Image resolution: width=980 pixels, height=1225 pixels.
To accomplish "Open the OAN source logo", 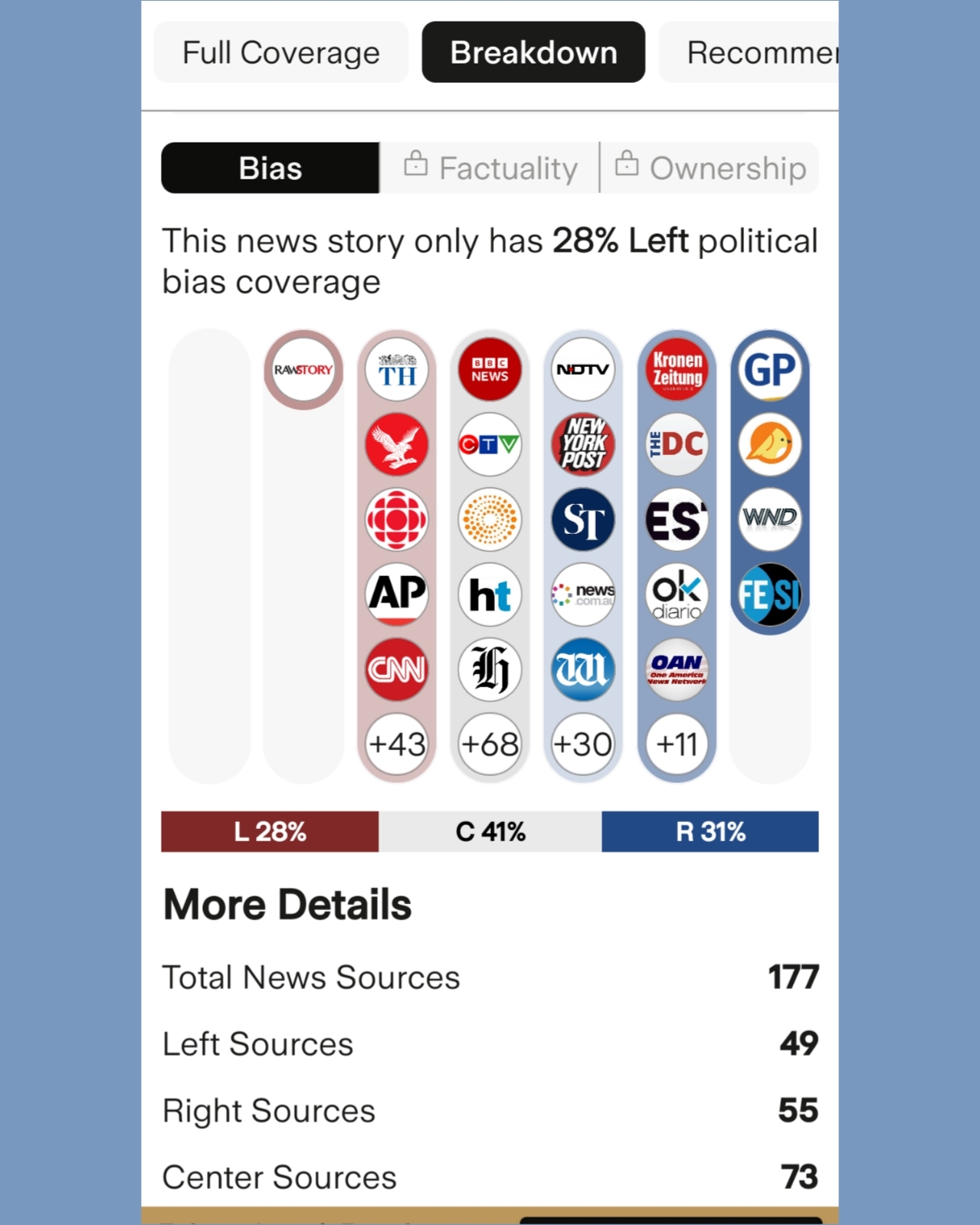I will tap(677, 670).
